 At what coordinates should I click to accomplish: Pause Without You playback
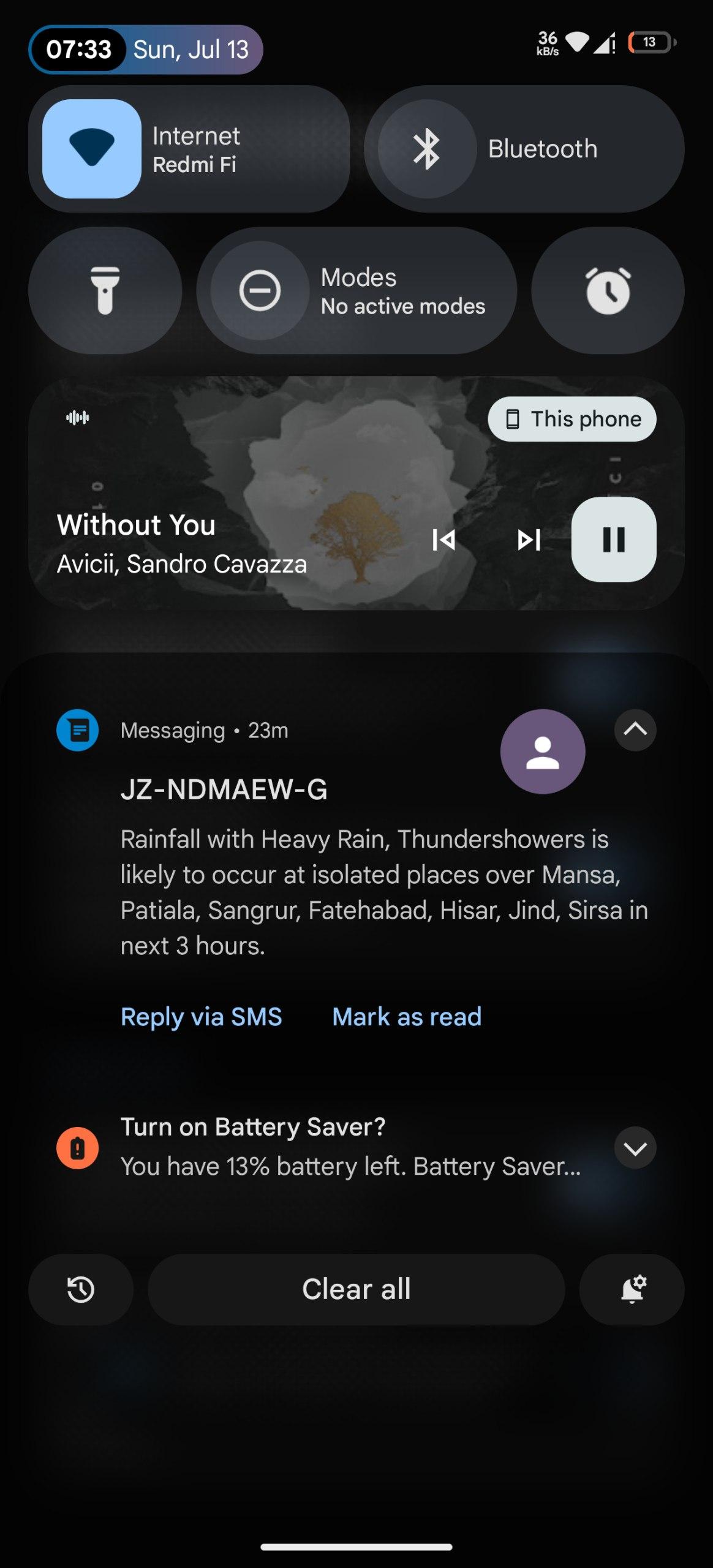tap(614, 540)
